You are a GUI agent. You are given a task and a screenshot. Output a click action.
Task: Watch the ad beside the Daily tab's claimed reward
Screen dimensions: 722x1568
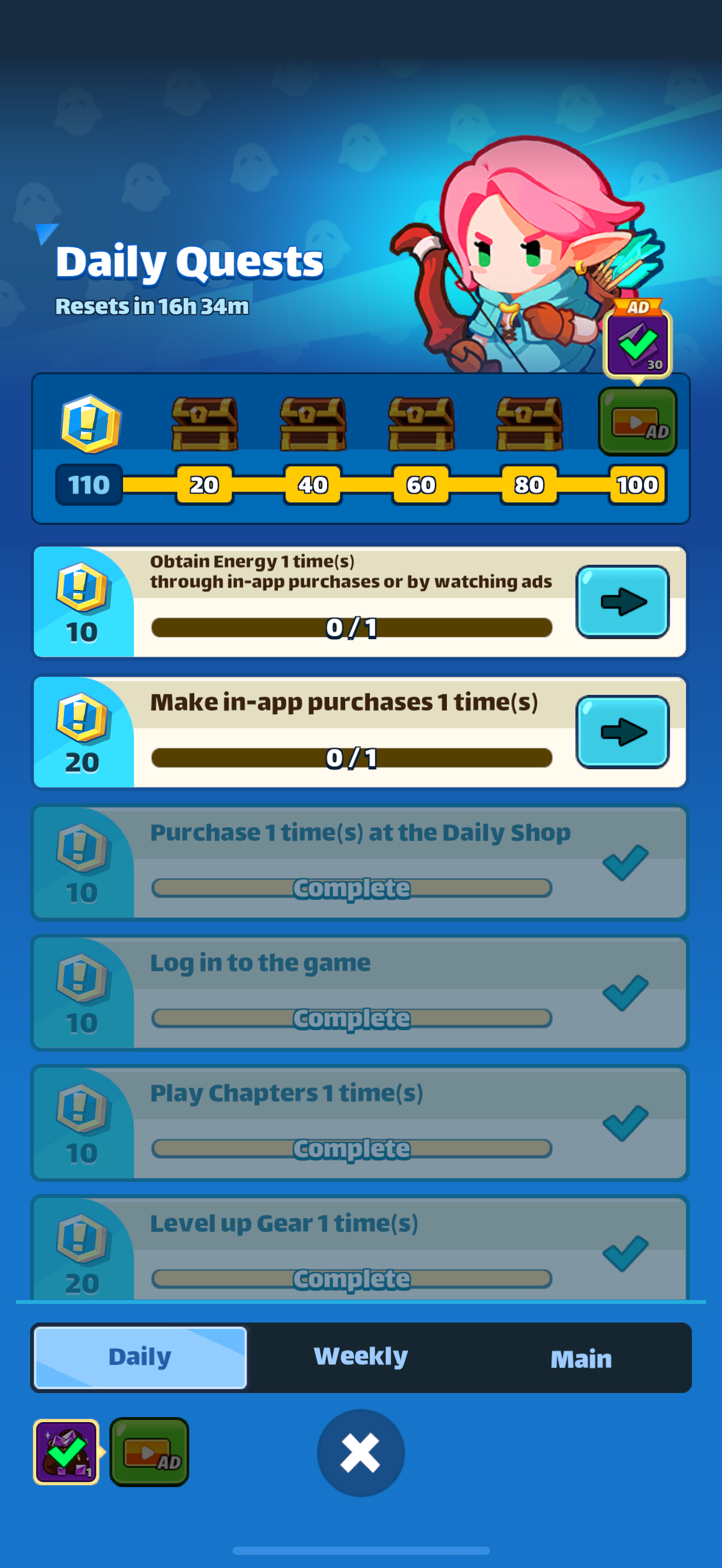149,1451
